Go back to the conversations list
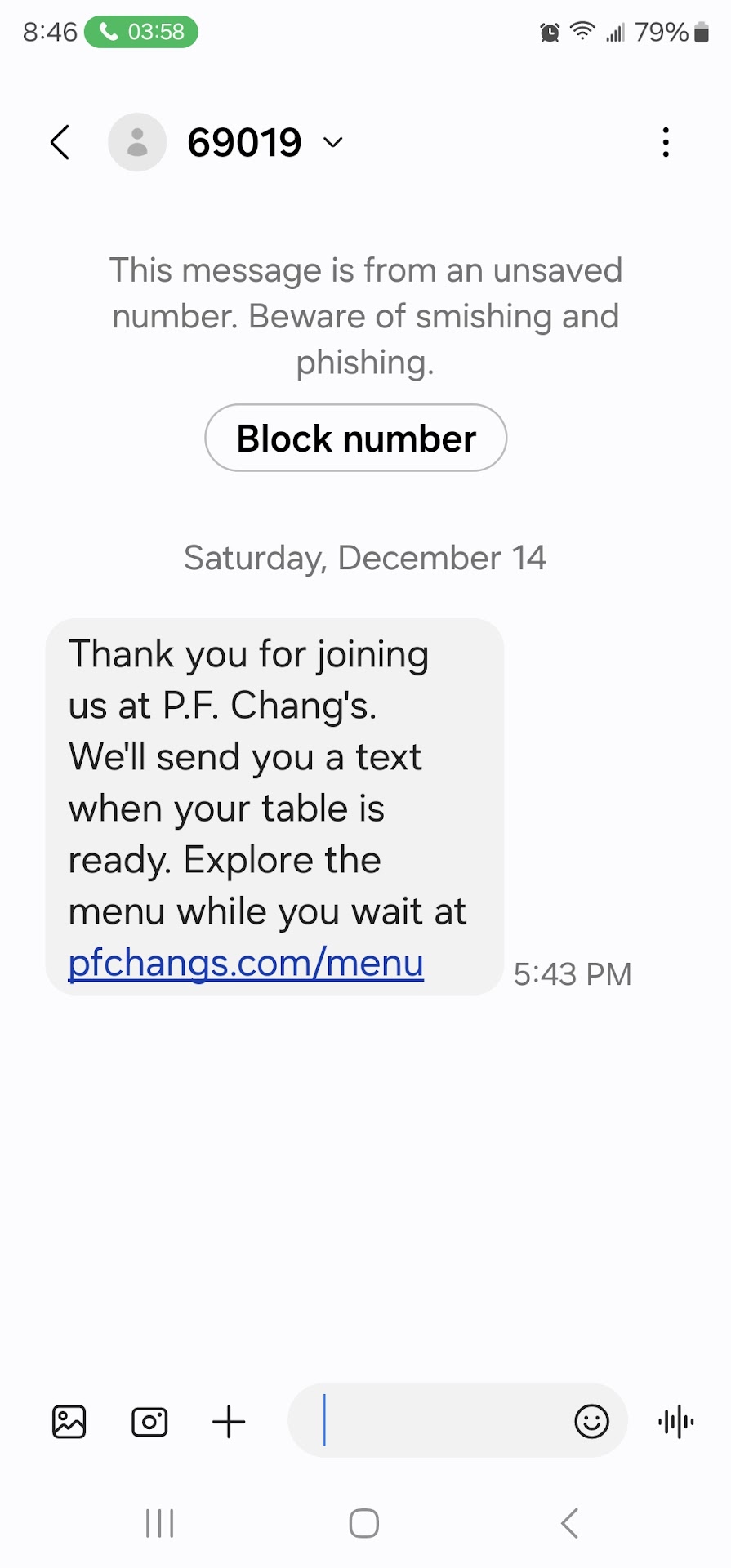The width and height of the screenshot is (731, 1568). pyautogui.click(x=60, y=143)
